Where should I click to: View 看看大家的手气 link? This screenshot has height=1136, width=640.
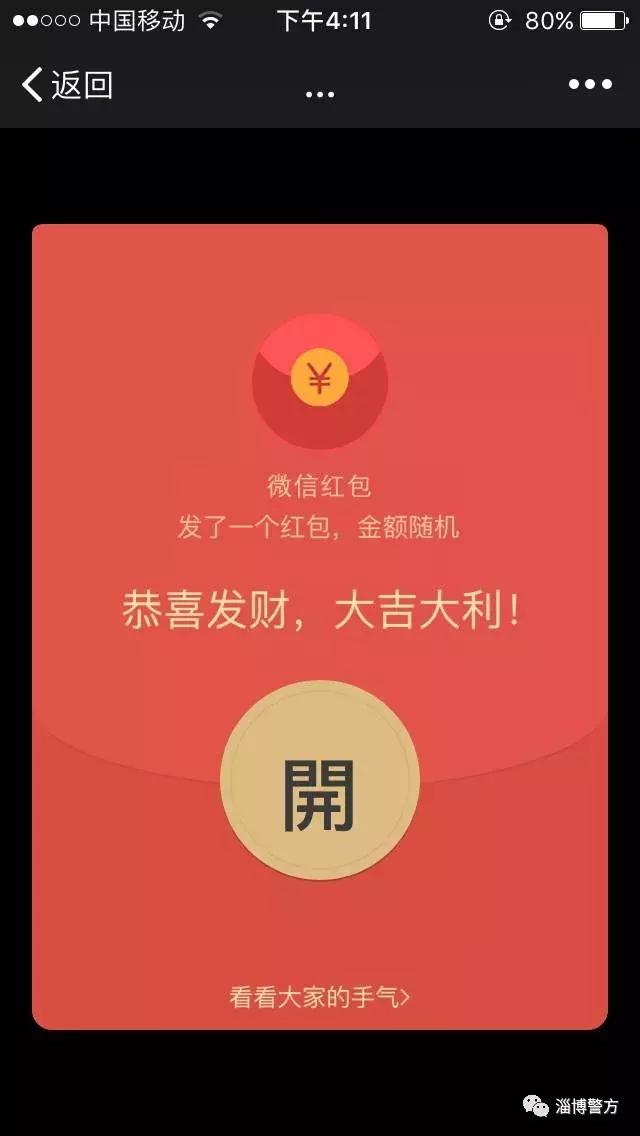320,997
